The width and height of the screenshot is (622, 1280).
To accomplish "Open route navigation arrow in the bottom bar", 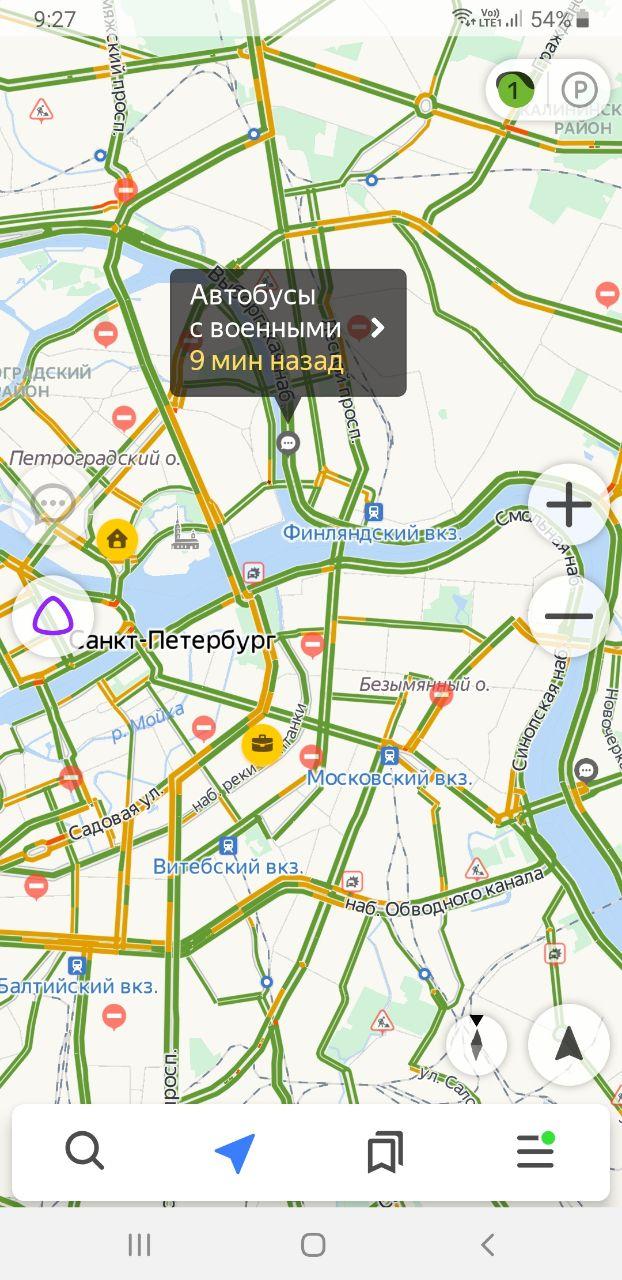I will pyautogui.click(x=236, y=1153).
